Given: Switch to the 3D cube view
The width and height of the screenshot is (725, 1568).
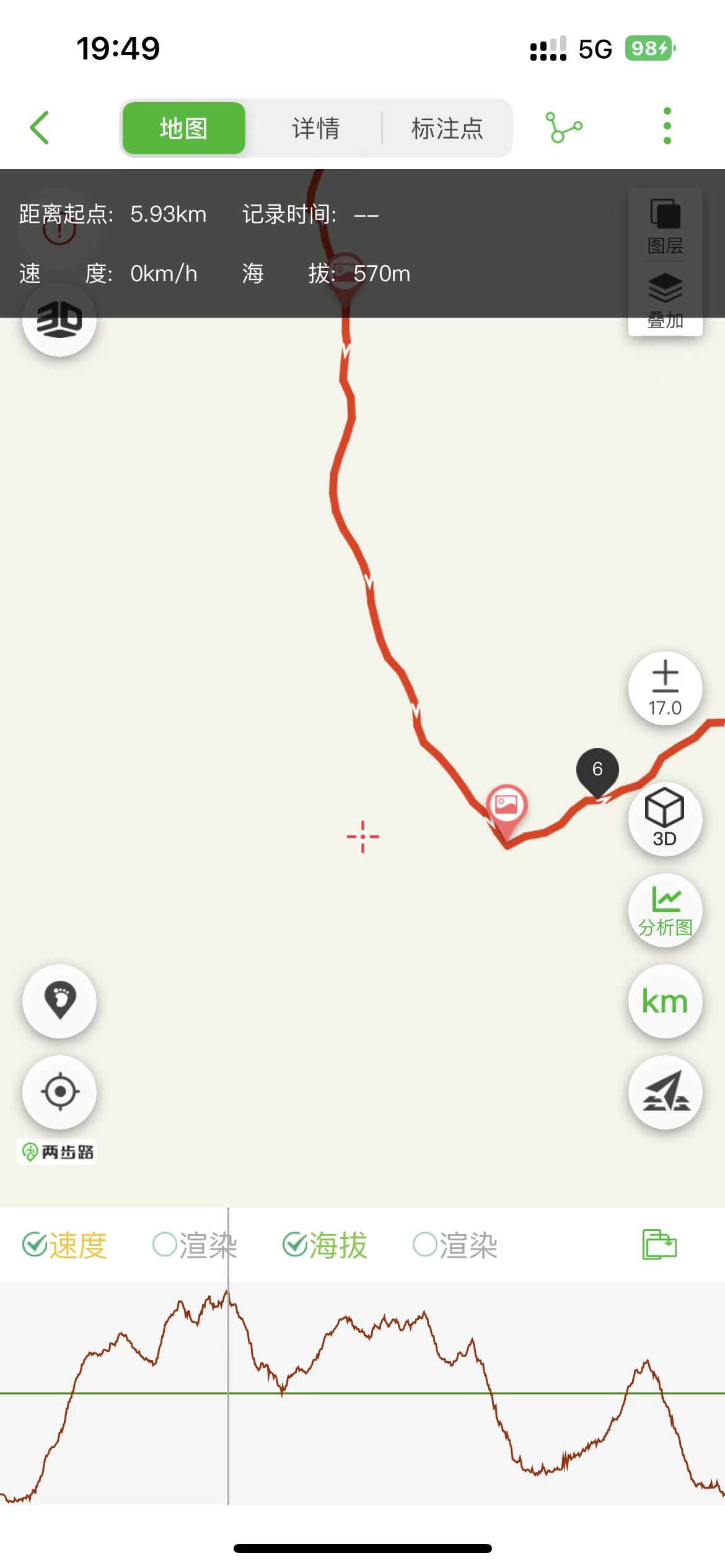Looking at the screenshot, I should 665,819.
